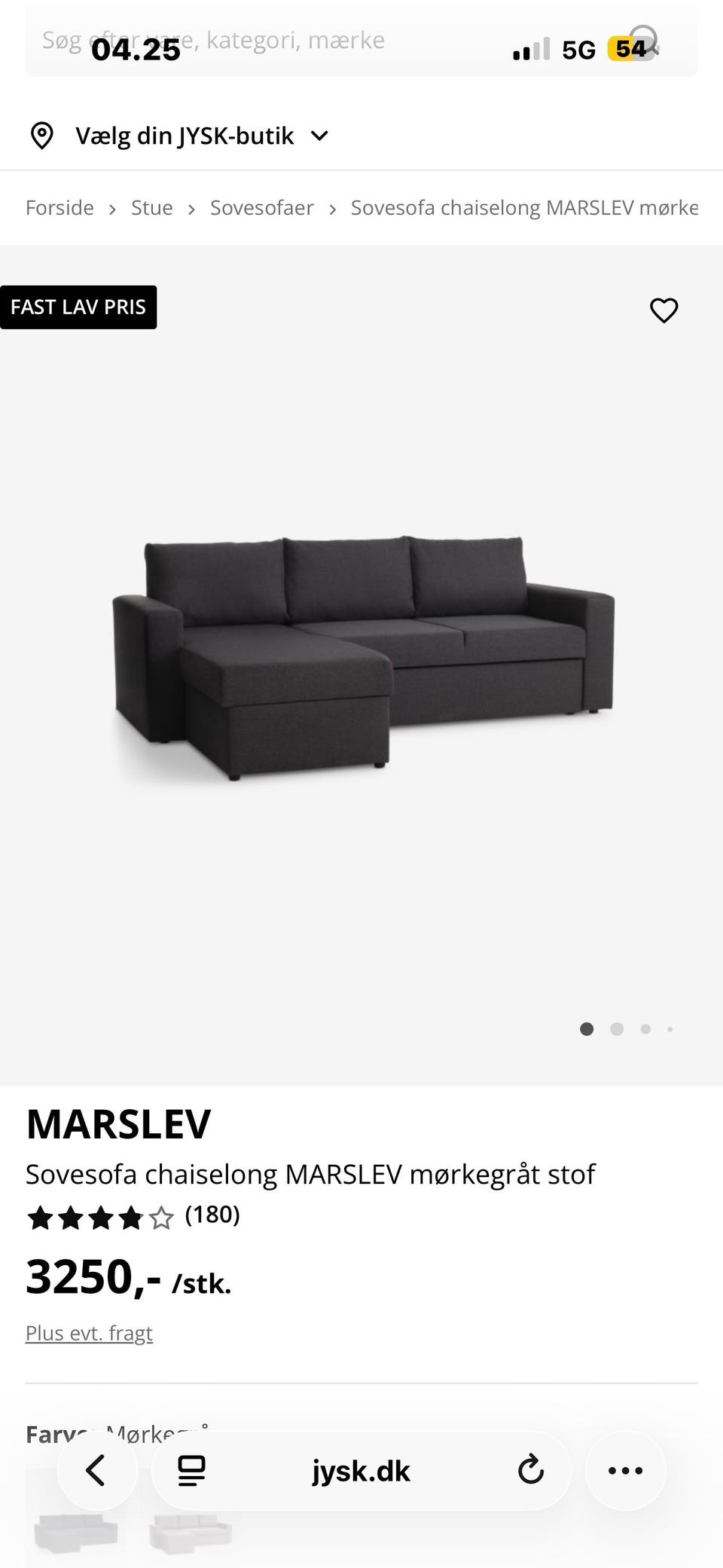View the 180 customer reviews
This screenshot has height=1568, width=723.
[212, 1215]
